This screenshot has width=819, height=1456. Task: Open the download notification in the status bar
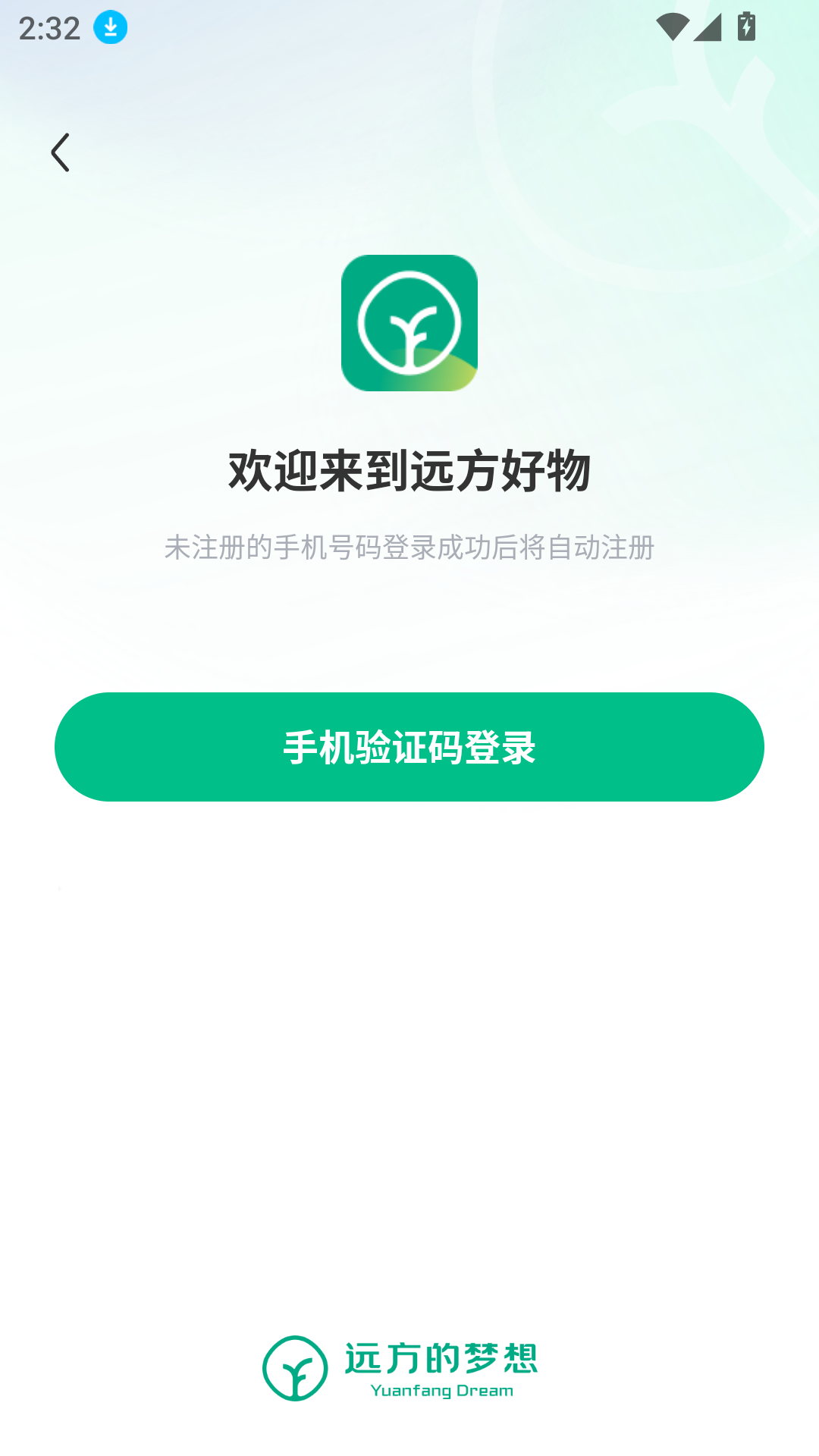[x=108, y=27]
